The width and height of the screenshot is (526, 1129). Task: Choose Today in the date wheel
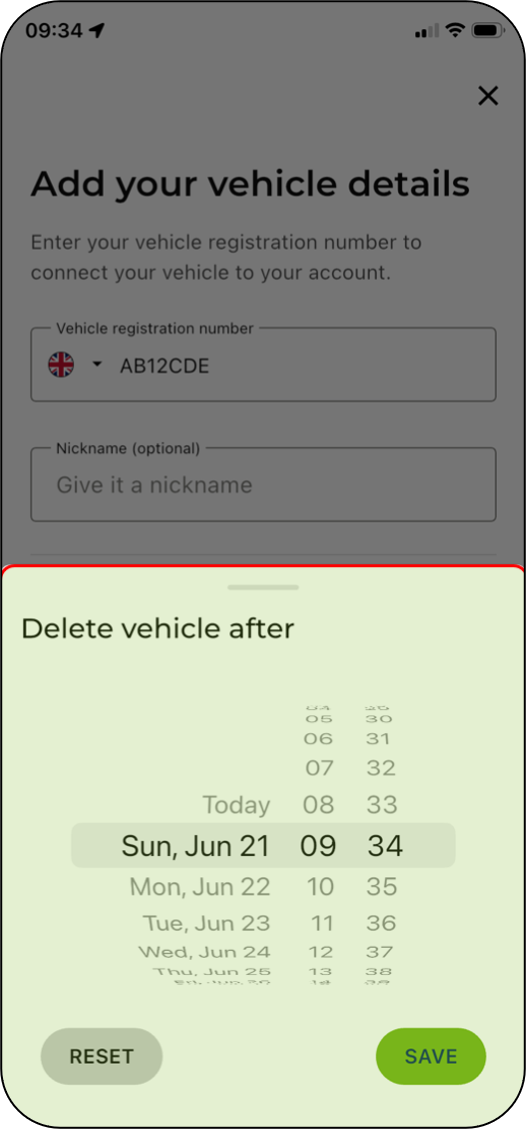click(237, 804)
